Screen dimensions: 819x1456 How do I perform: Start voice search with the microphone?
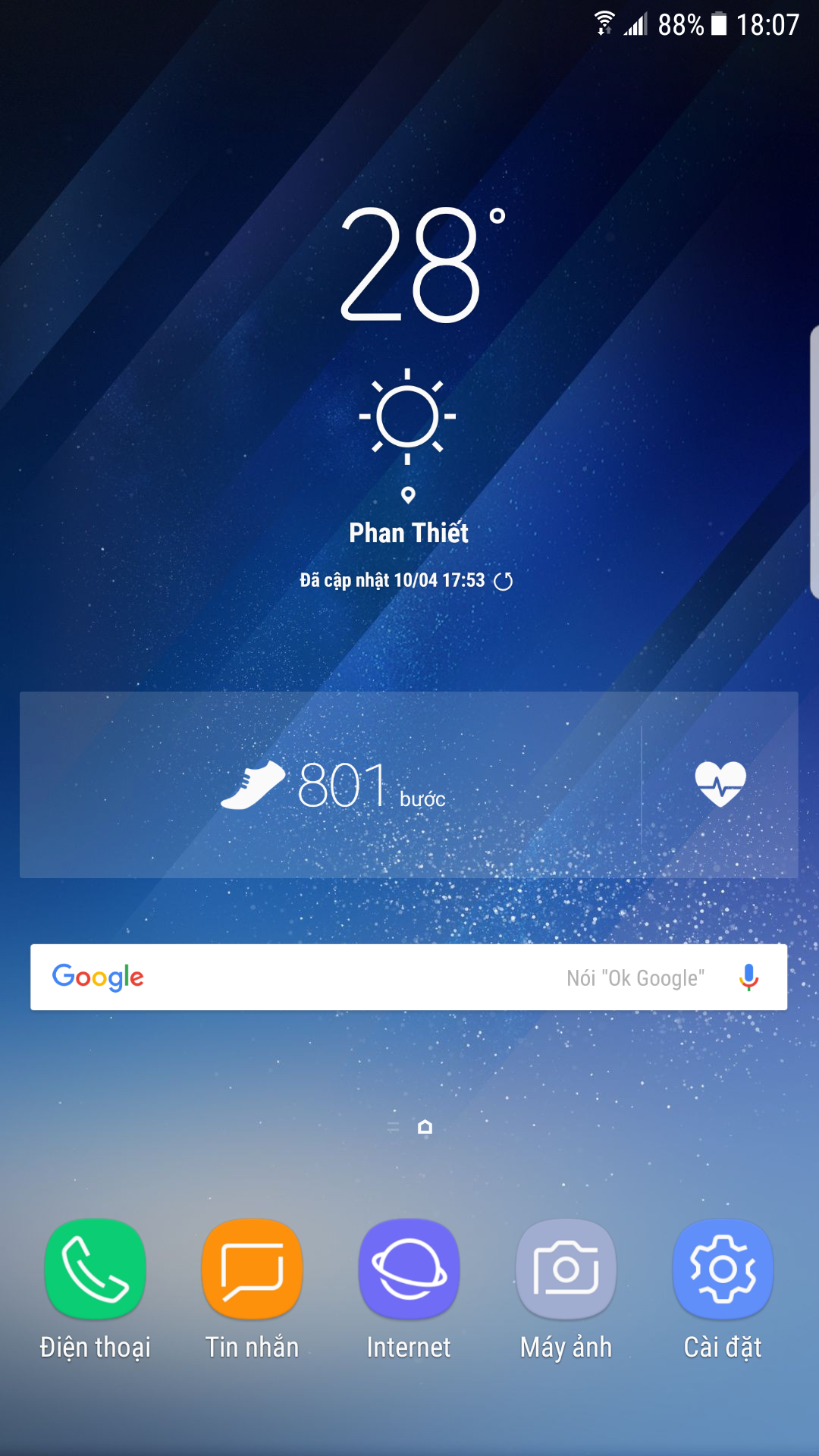(748, 977)
